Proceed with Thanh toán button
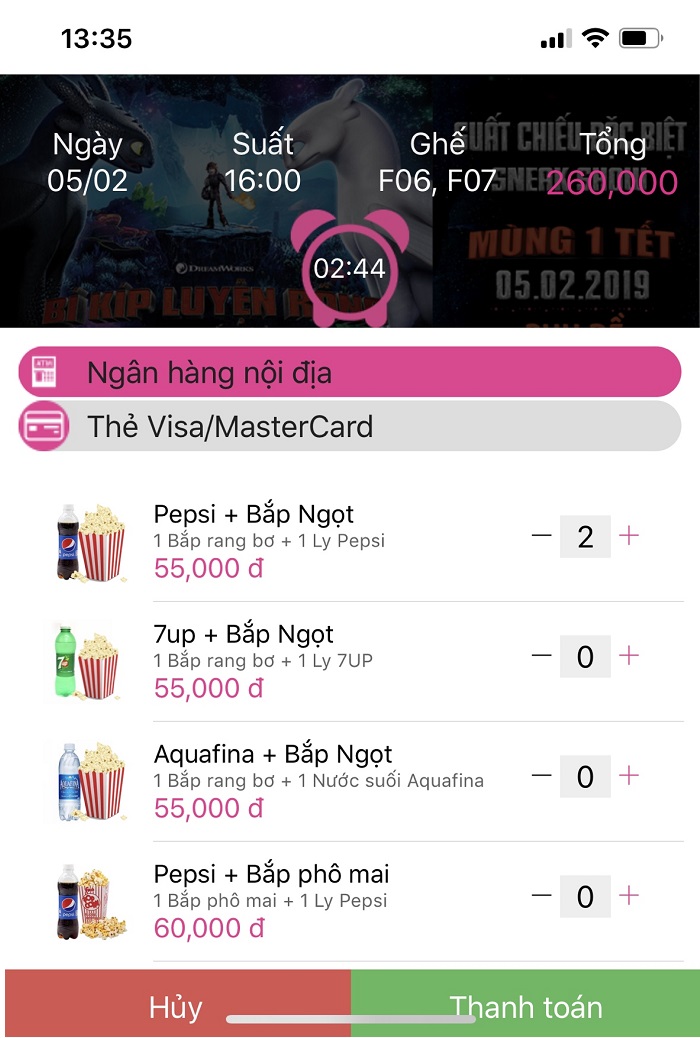The width and height of the screenshot is (700, 1038). (526, 1004)
